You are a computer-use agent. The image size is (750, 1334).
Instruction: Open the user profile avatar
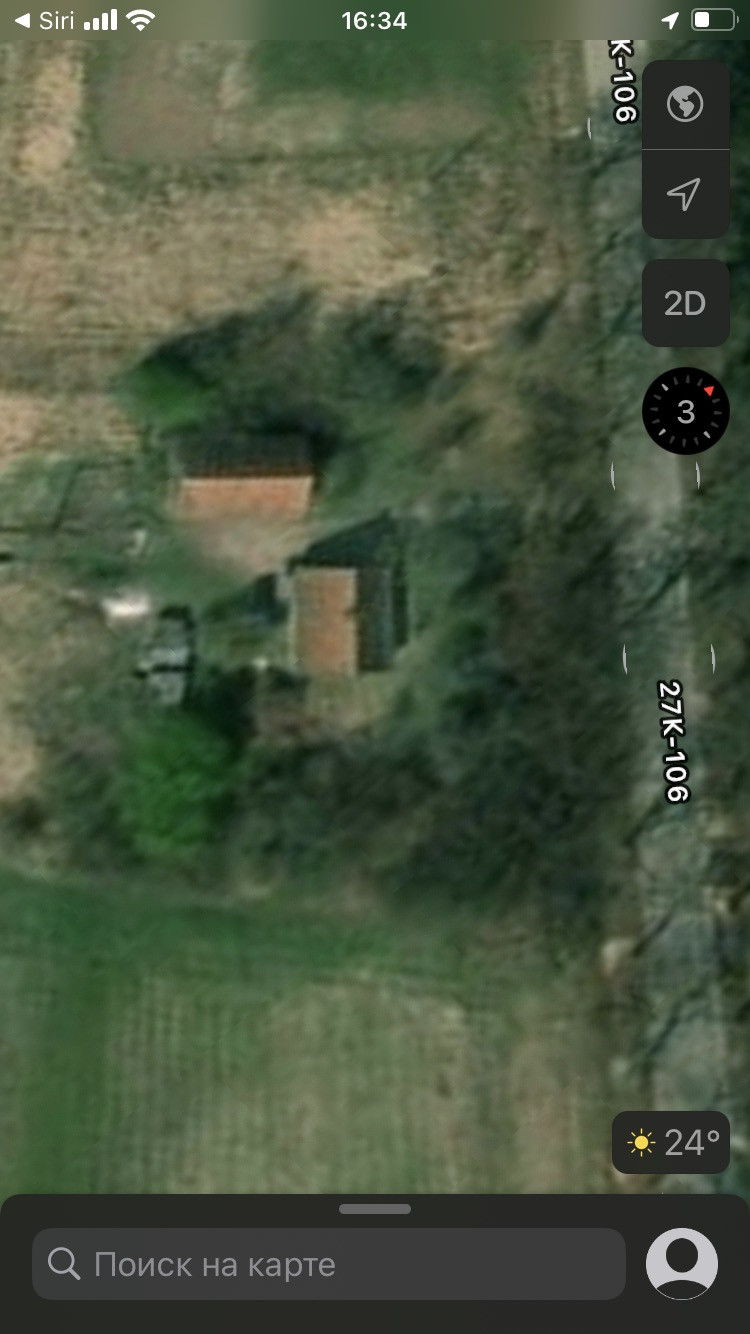(682, 1264)
